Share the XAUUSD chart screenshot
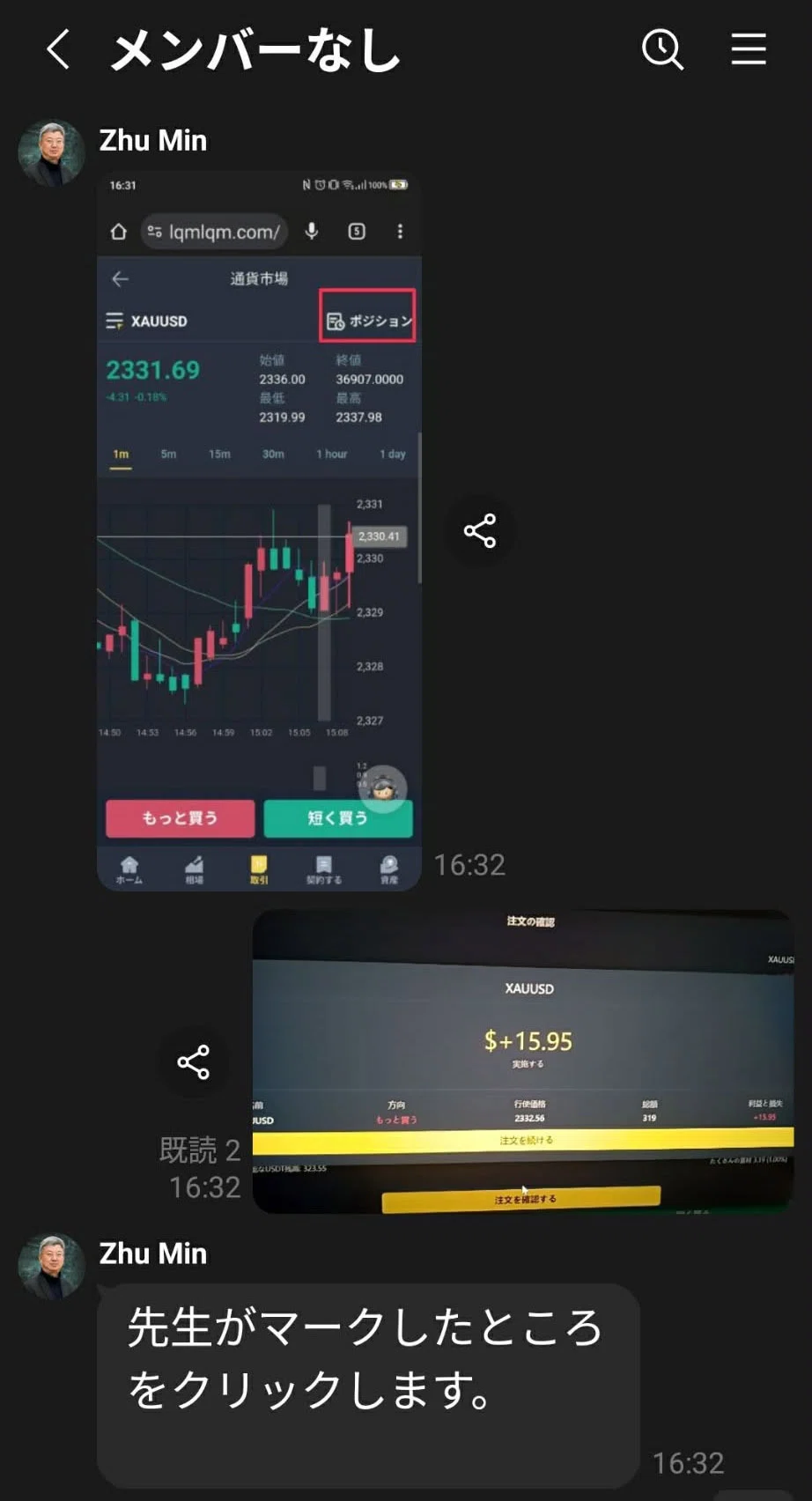 480,531
